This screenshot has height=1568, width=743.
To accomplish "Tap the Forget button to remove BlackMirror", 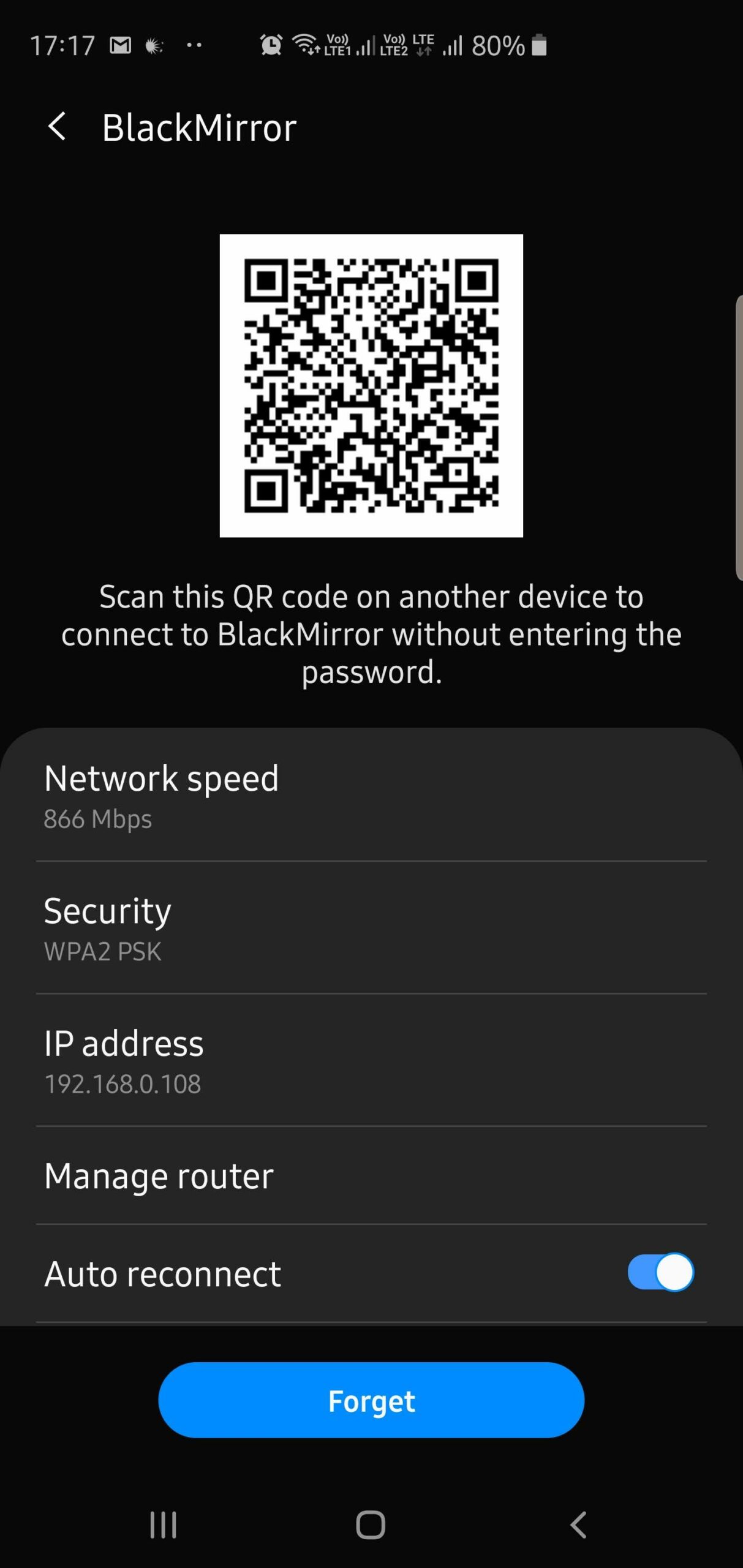I will [371, 1400].
